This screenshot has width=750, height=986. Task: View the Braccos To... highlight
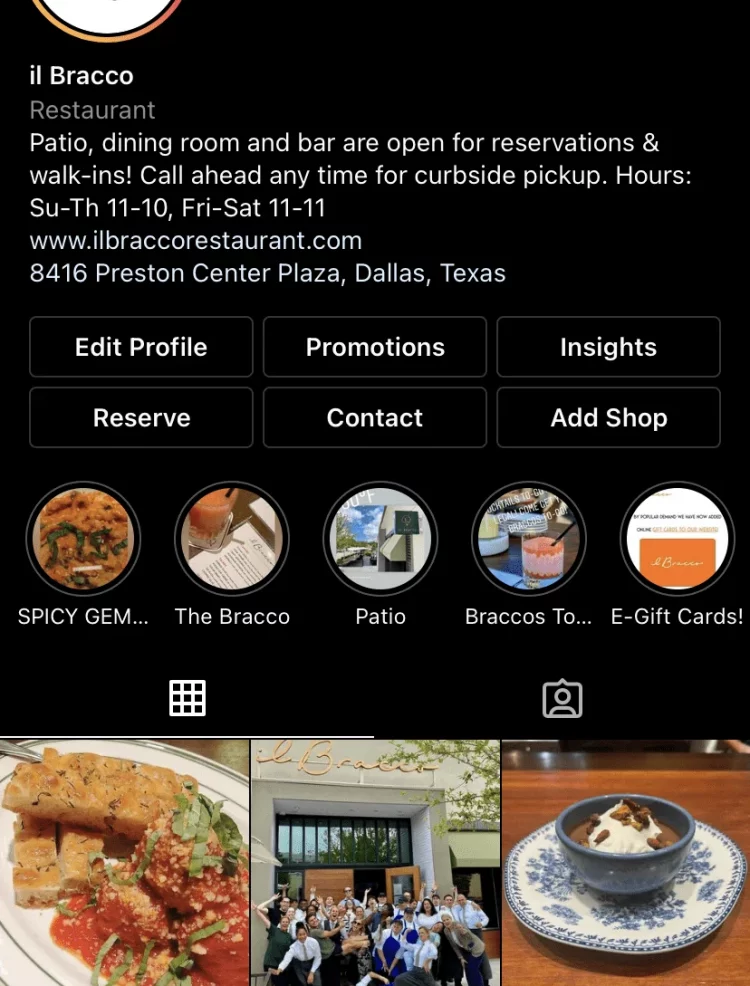point(529,540)
